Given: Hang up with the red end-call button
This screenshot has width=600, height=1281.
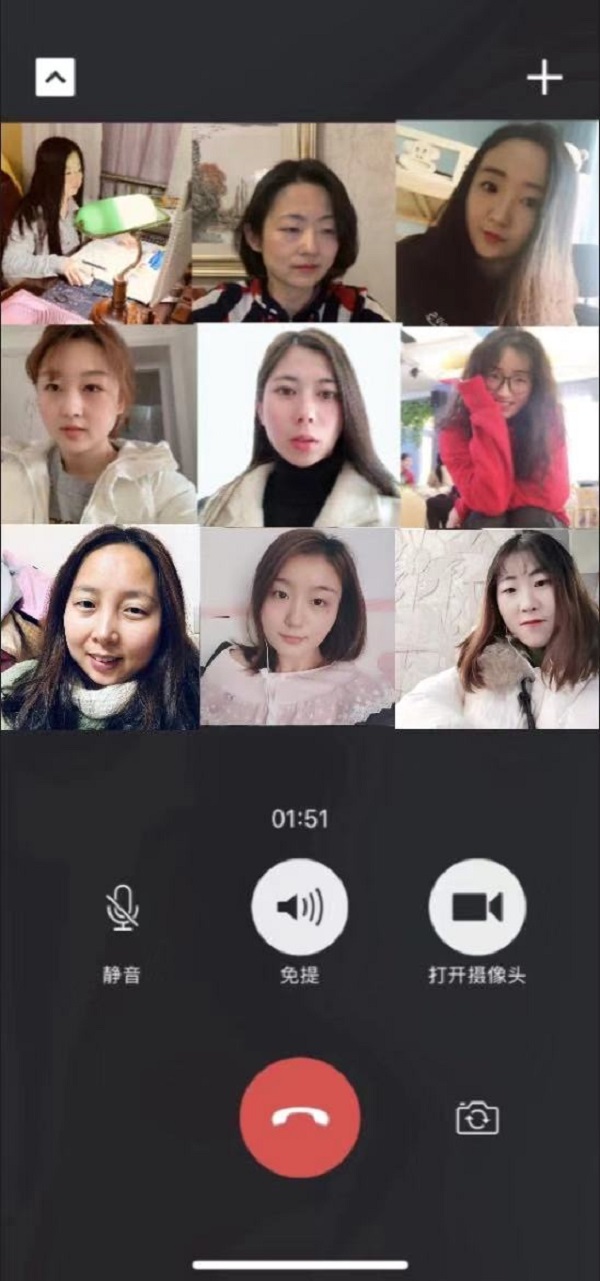Looking at the screenshot, I should pos(300,1117).
